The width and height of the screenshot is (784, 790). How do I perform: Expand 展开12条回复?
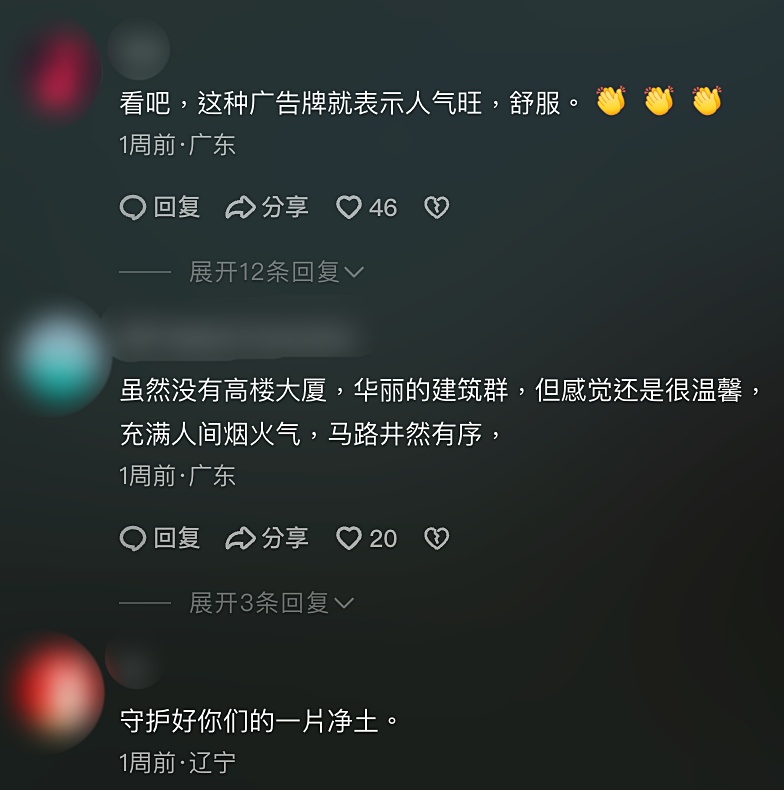point(275,271)
